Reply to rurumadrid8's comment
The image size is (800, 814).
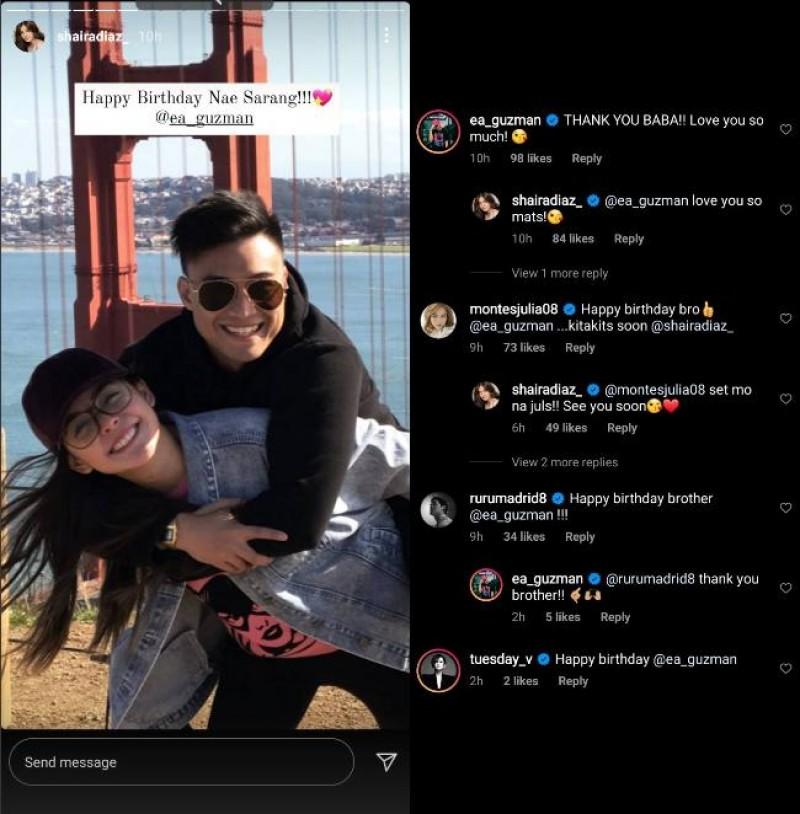coord(580,536)
